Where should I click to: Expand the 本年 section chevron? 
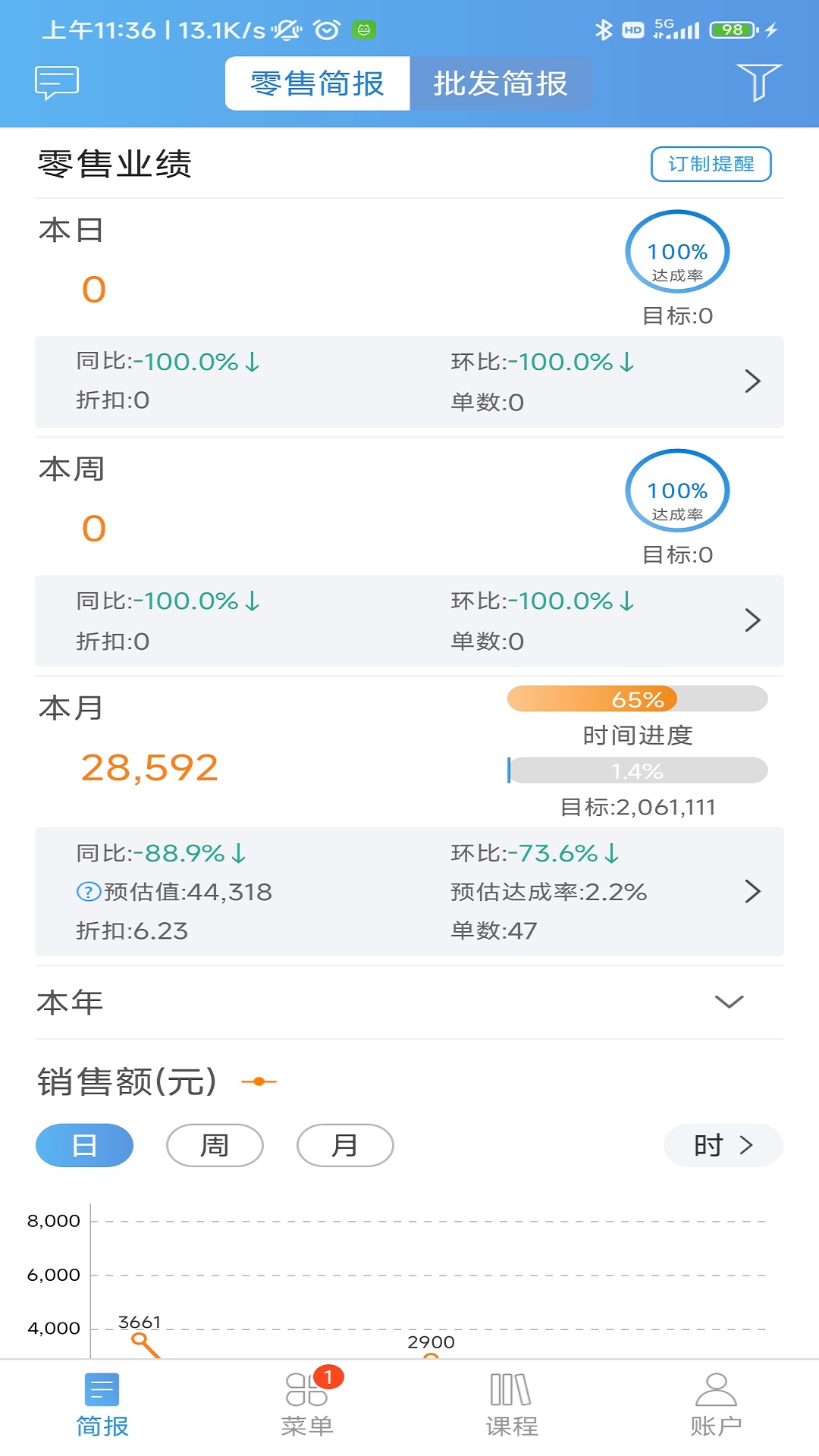[x=730, y=1001]
